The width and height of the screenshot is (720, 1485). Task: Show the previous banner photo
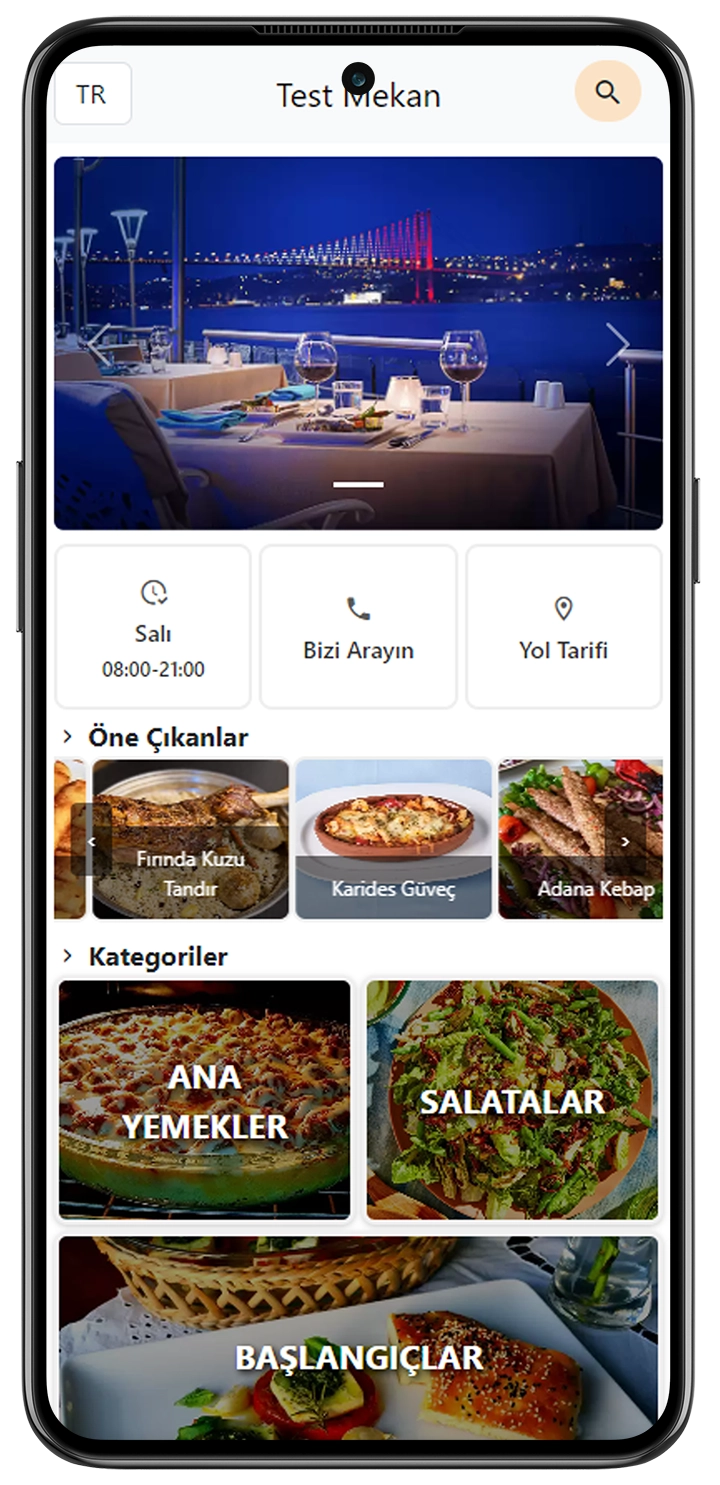(x=99, y=345)
